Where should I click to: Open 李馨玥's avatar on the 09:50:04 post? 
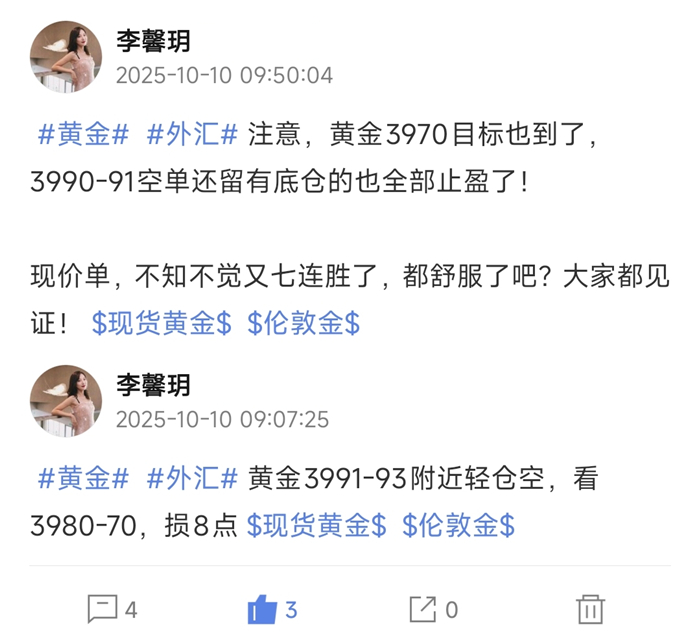[x=66, y=58]
